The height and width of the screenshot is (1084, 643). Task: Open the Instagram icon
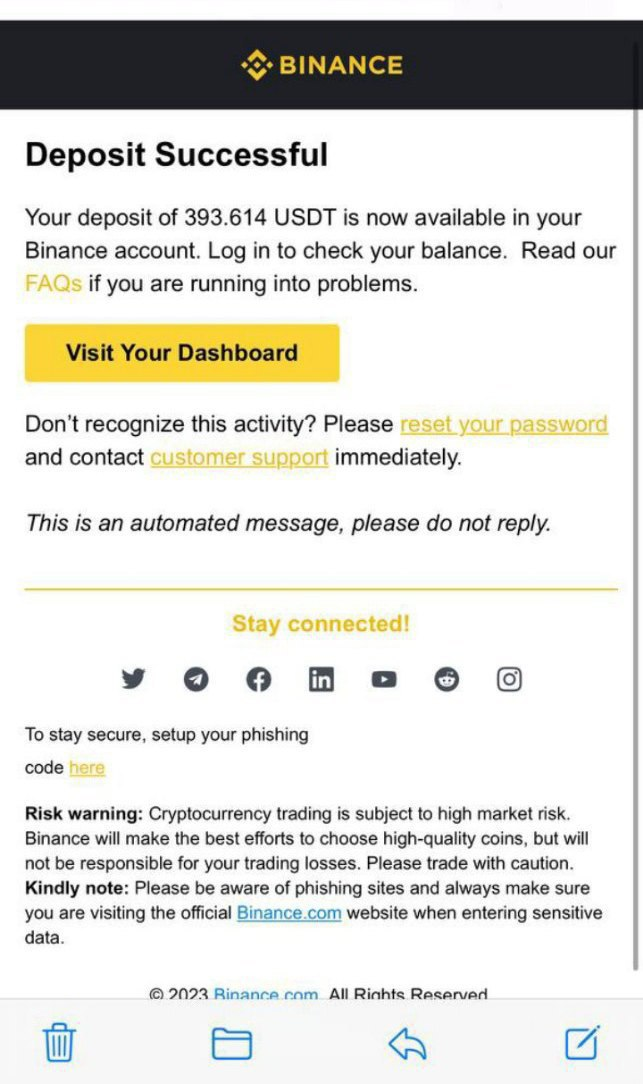click(x=510, y=680)
